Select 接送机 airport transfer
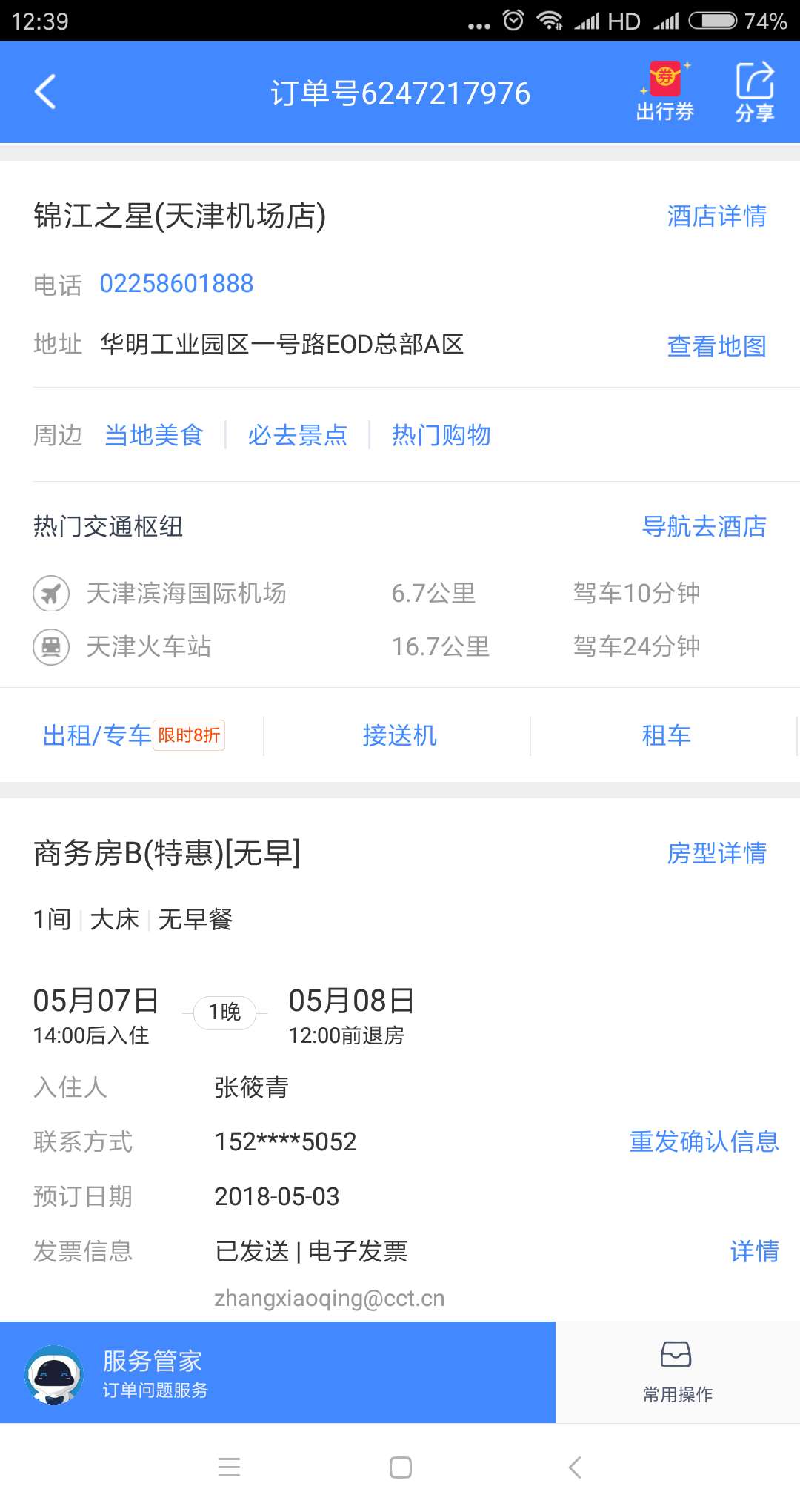800x1512 pixels. pyautogui.click(x=399, y=735)
